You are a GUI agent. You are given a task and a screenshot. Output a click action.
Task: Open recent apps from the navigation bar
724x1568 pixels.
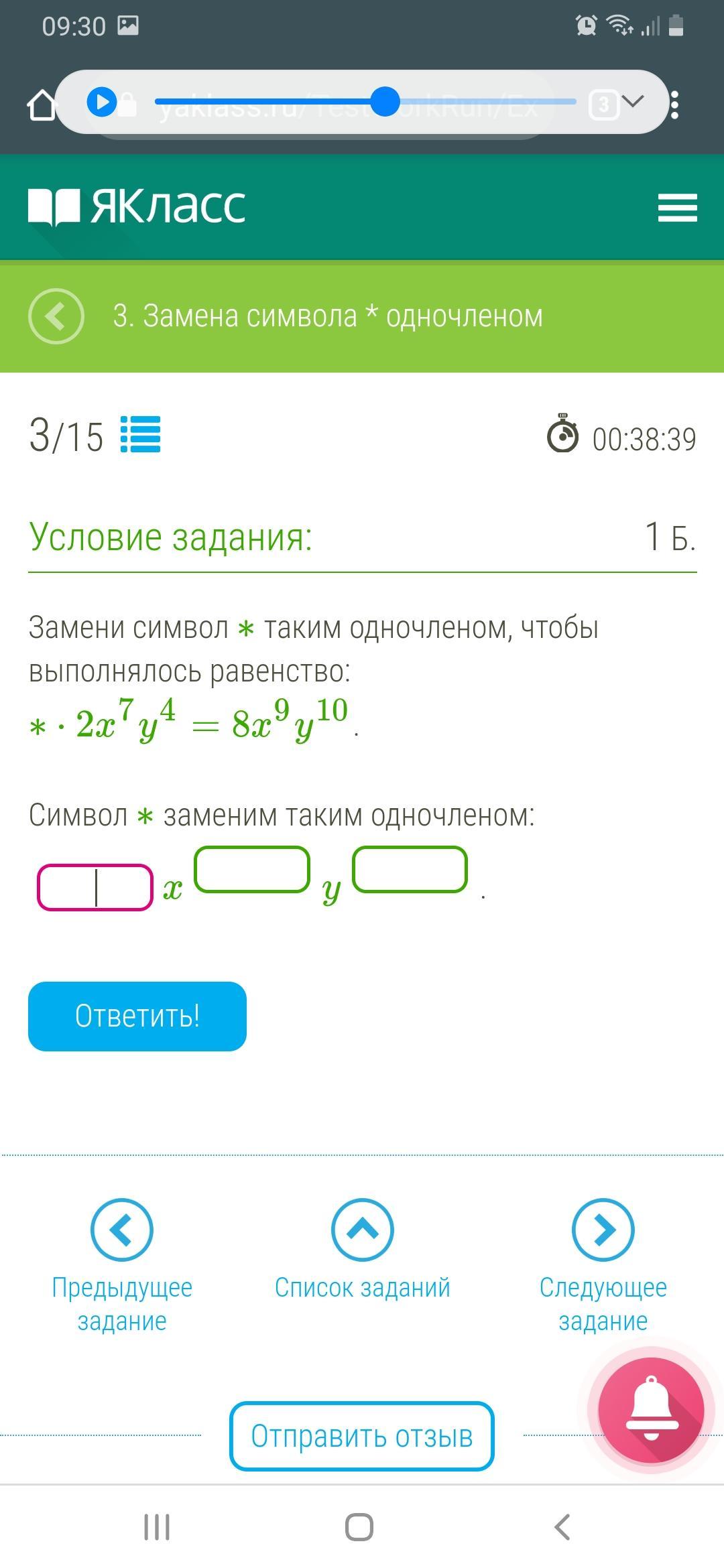(157, 1528)
